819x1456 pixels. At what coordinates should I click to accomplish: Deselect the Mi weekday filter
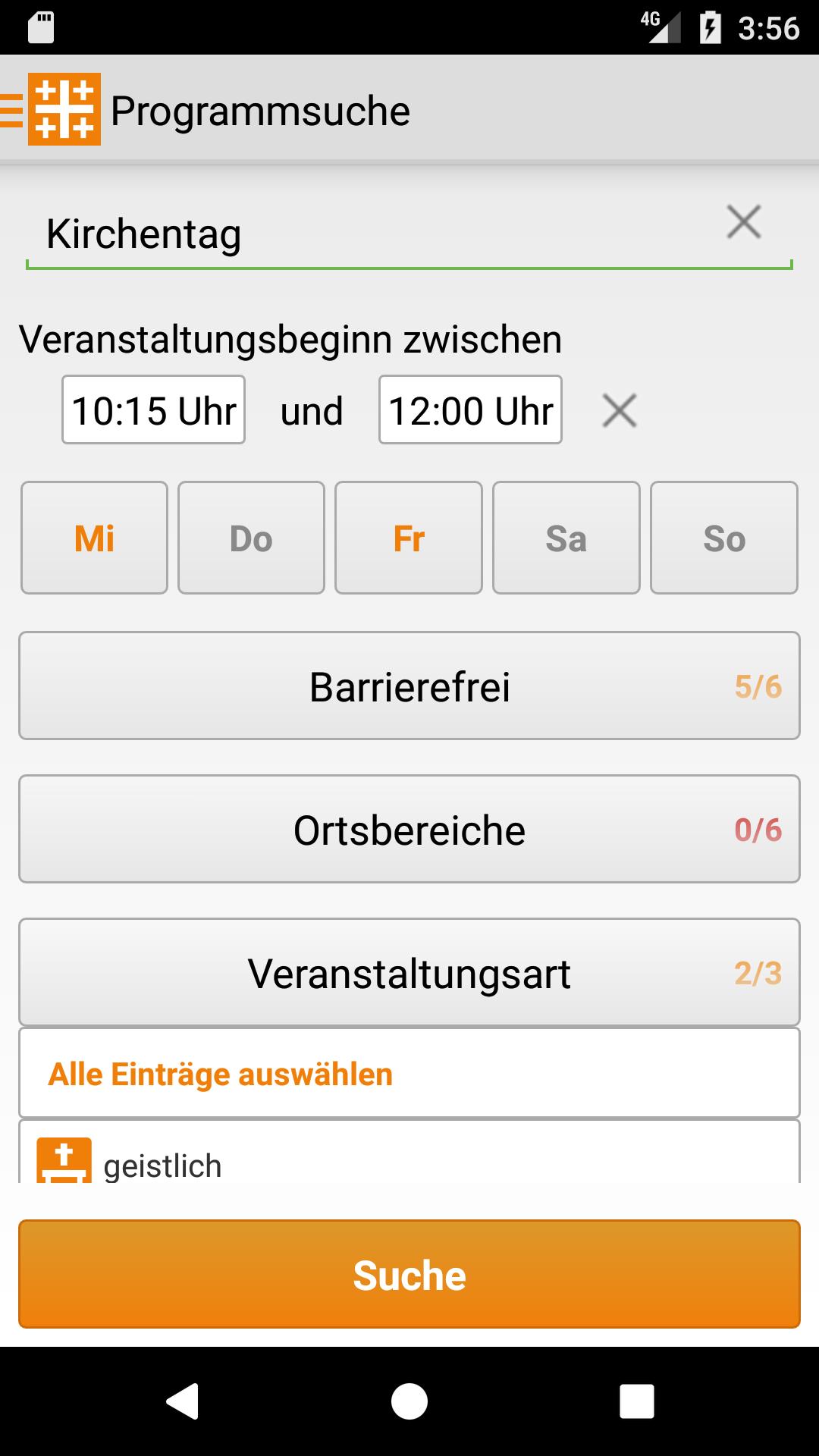pos(93,537)
